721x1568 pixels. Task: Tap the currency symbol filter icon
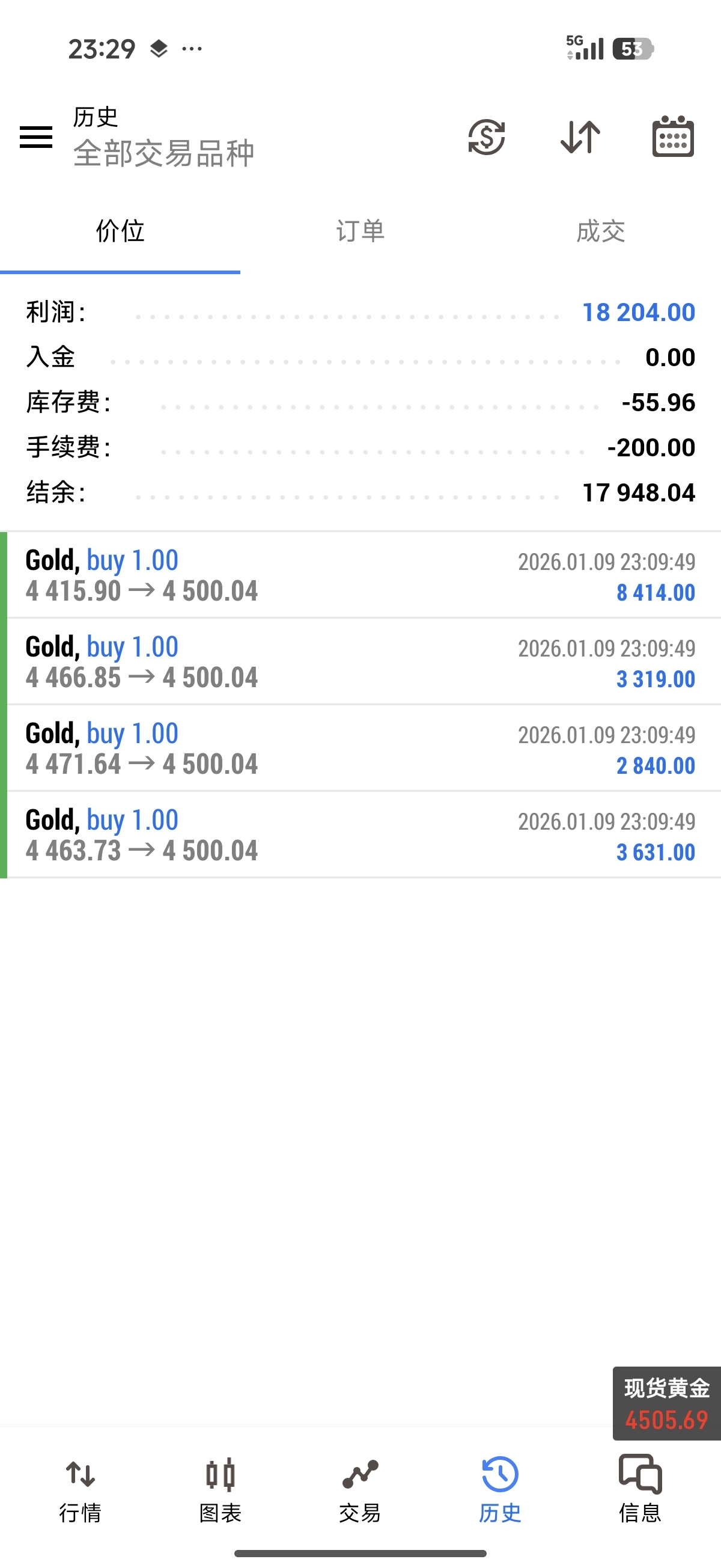[486, 137]
